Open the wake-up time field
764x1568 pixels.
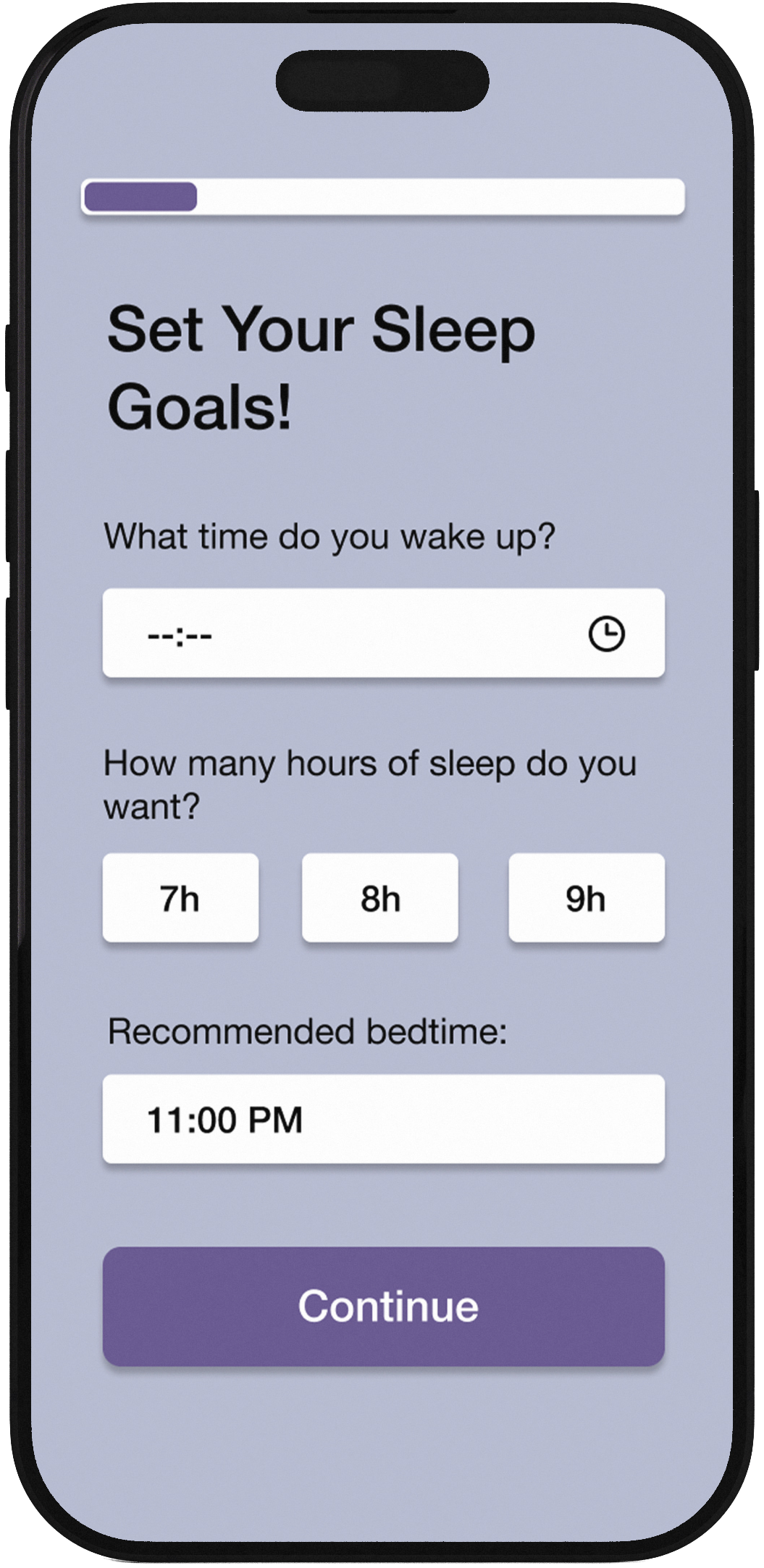tap(340, 634)
